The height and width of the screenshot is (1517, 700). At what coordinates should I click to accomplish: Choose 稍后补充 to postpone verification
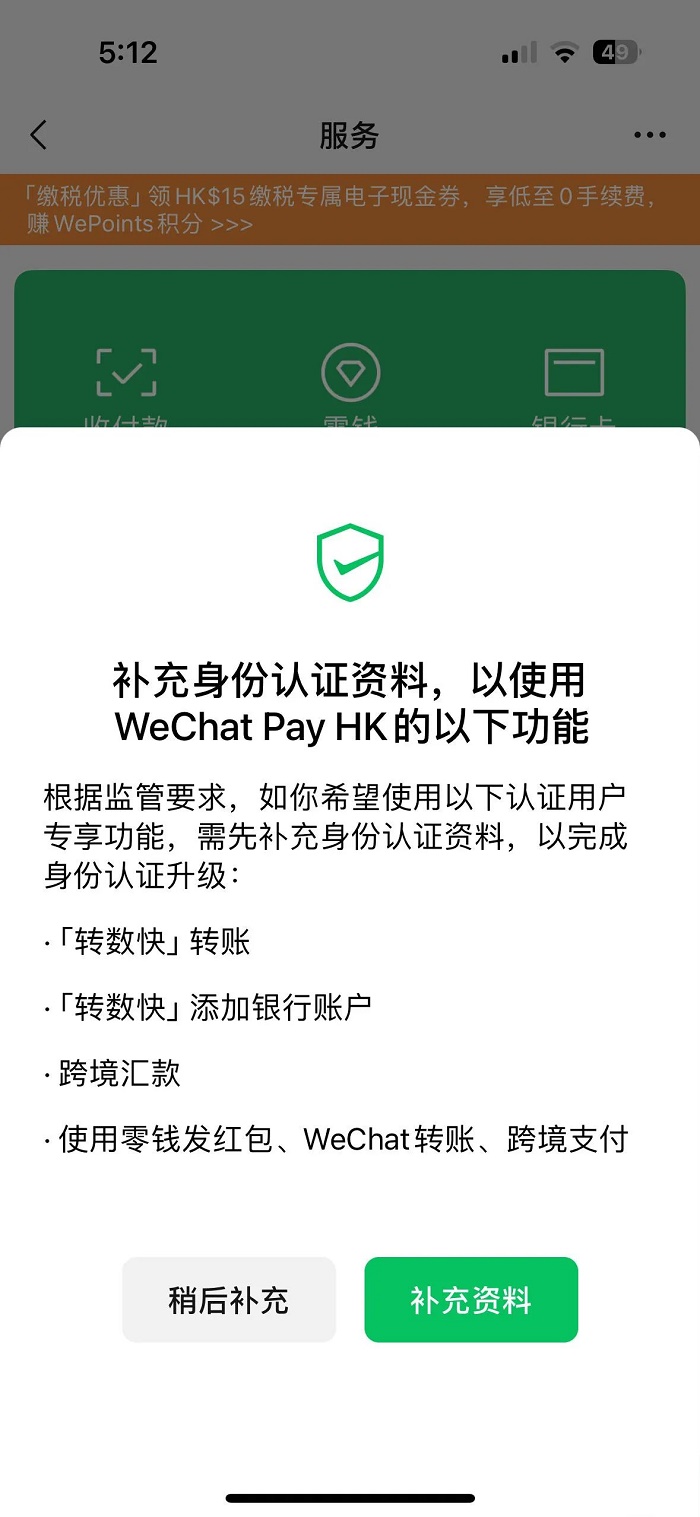coord(229,1299)
